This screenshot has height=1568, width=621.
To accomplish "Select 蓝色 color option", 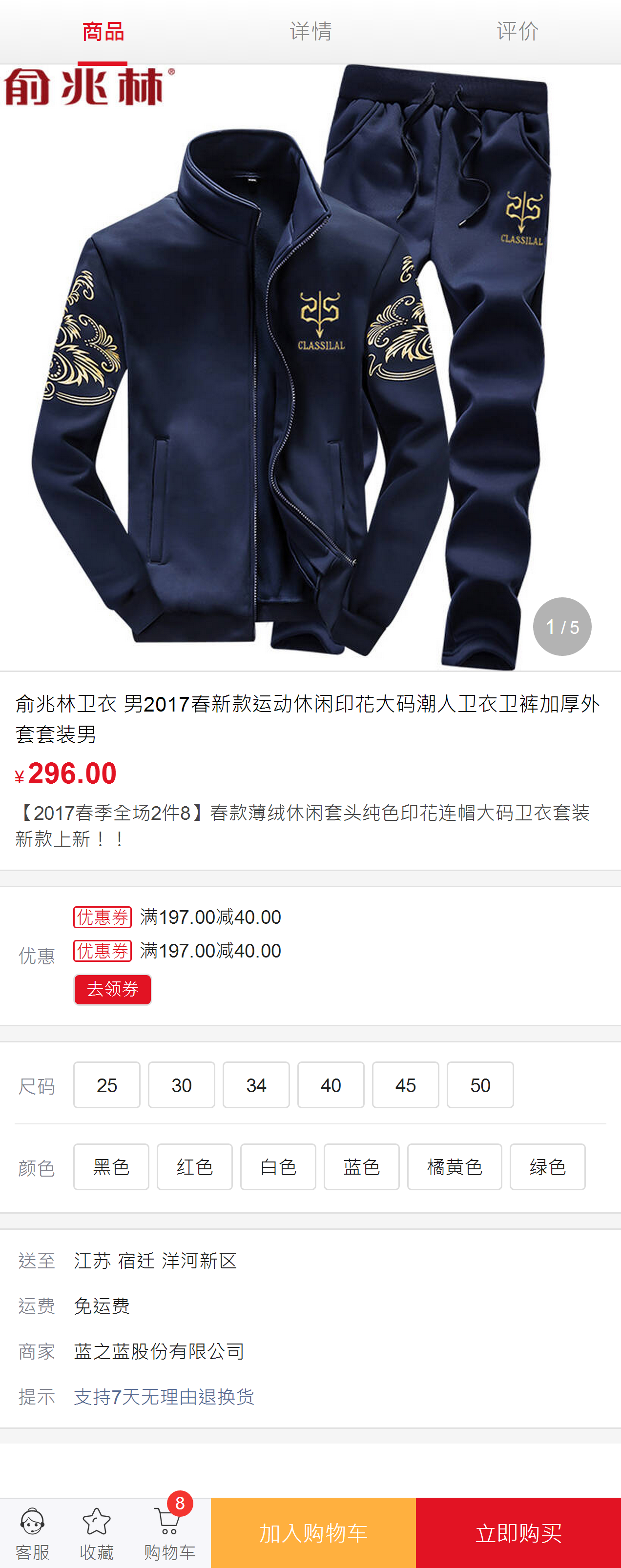I will pos(361,1166).
